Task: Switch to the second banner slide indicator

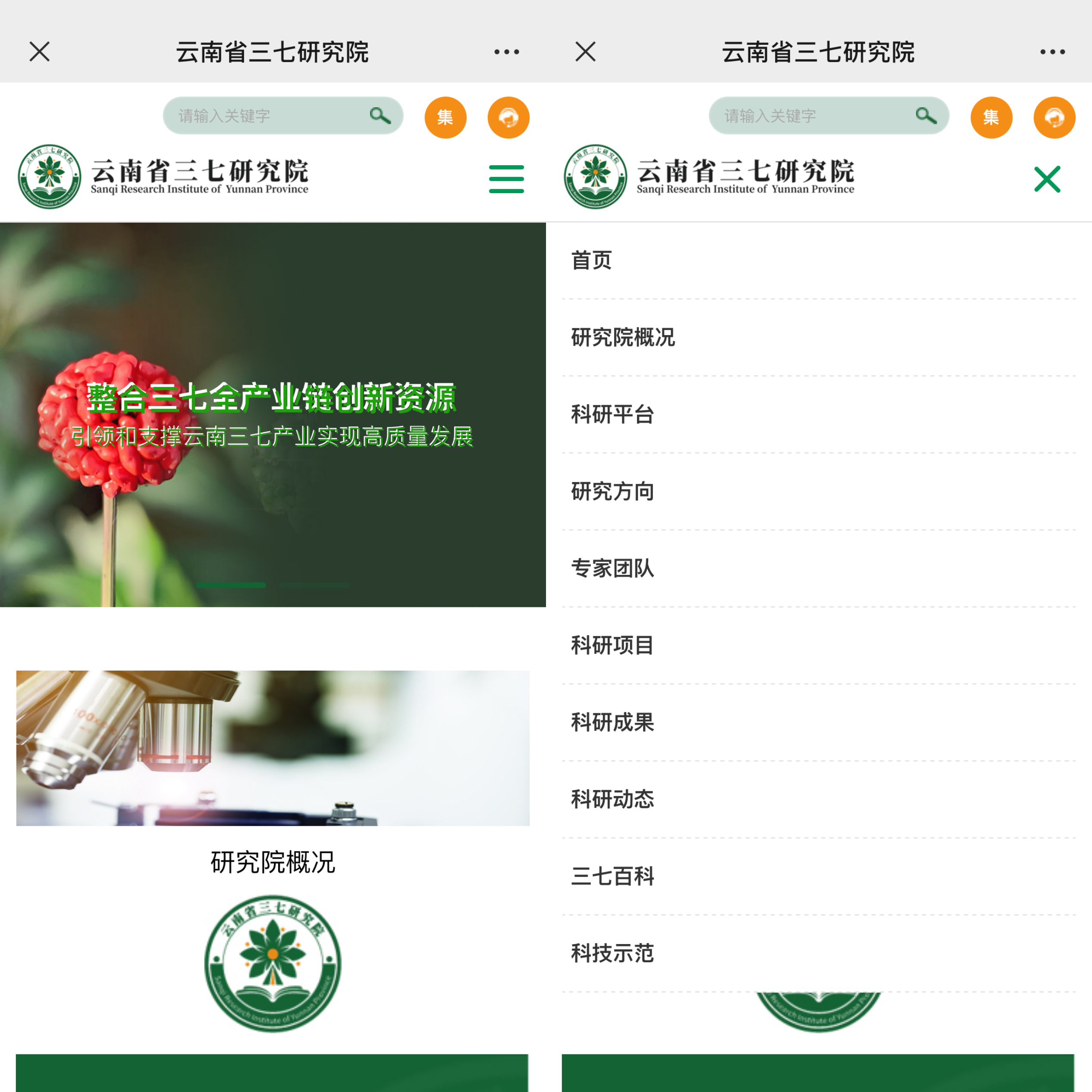Action: click(314, 585)
